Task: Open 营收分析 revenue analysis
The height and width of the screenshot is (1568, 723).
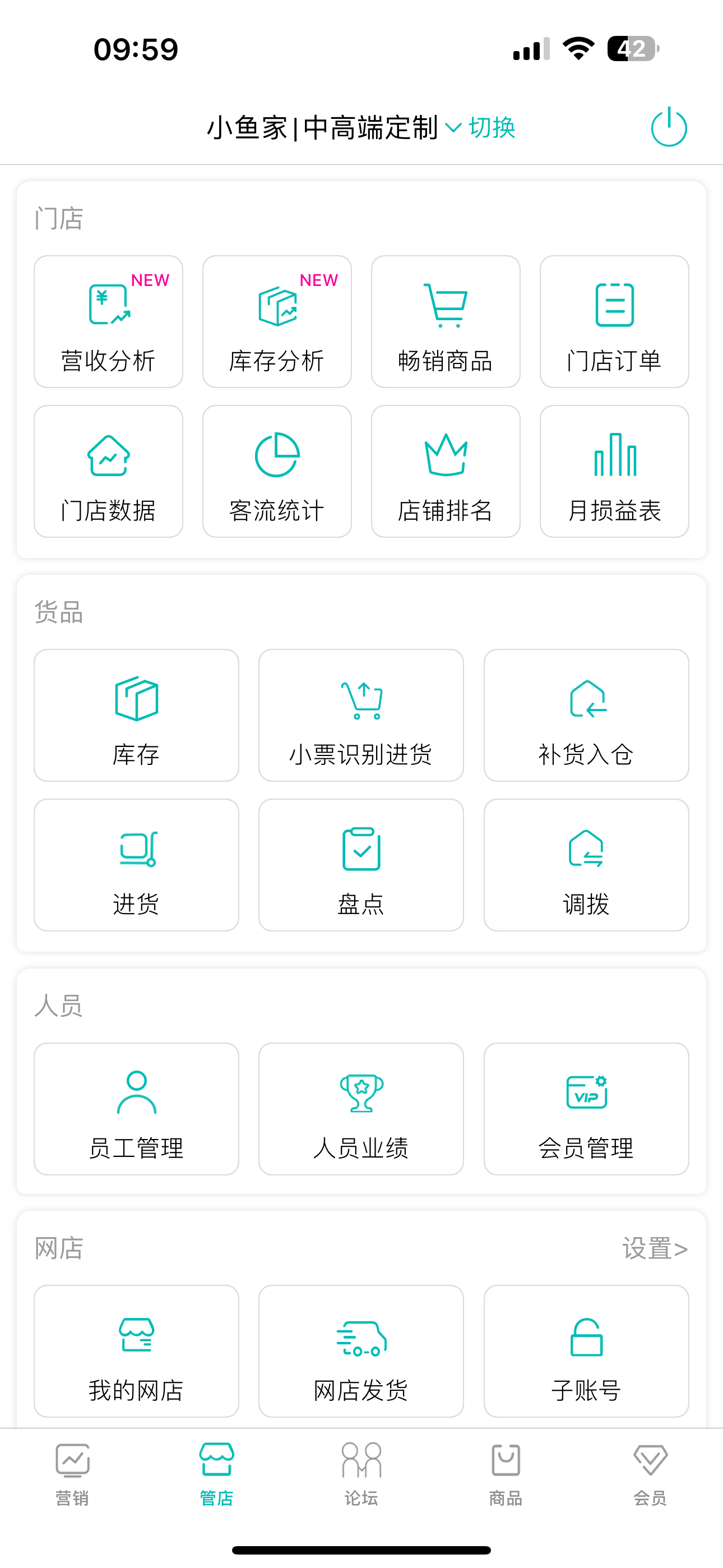Action: (x=108, y=321)
